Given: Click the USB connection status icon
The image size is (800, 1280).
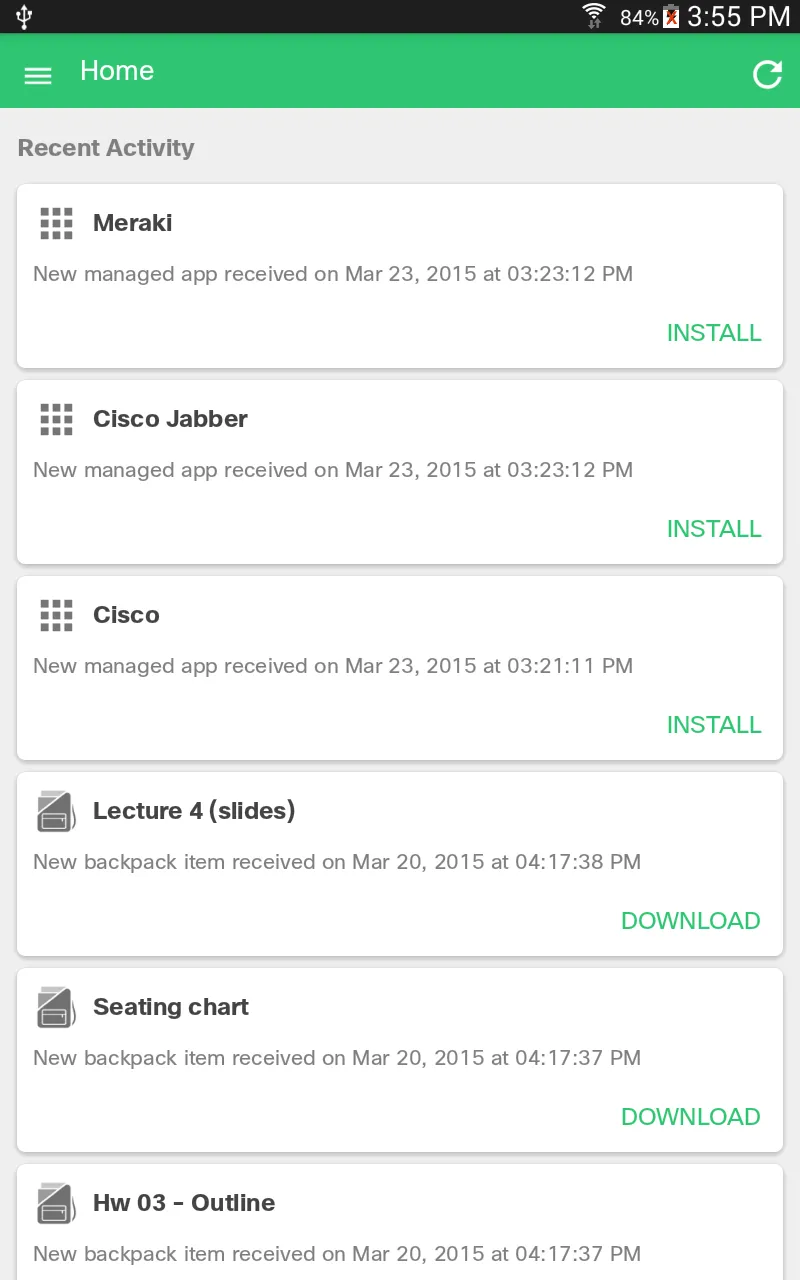Looking at the screenshot, I should tap(22, 16).
